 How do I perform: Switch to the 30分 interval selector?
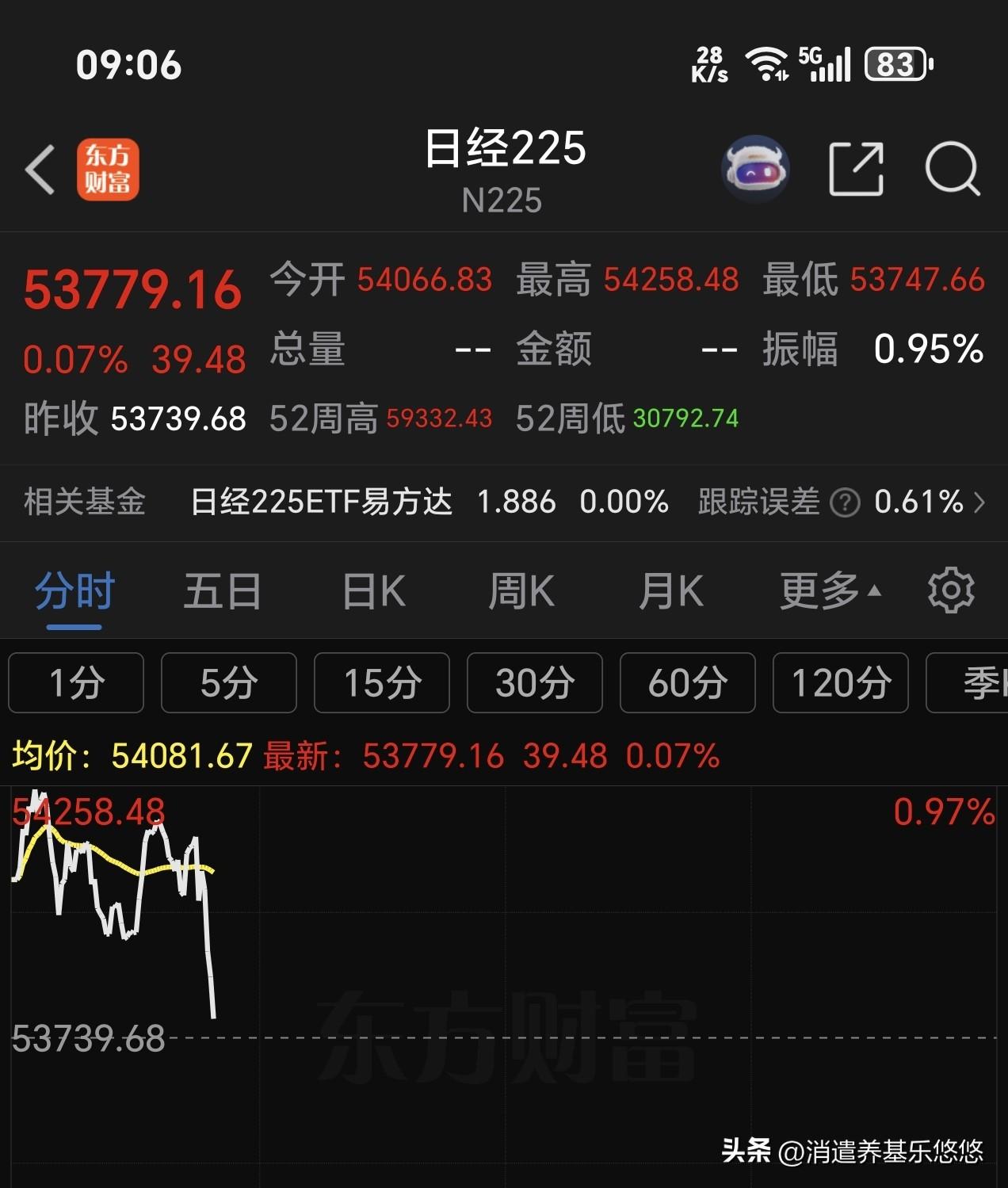534,682
